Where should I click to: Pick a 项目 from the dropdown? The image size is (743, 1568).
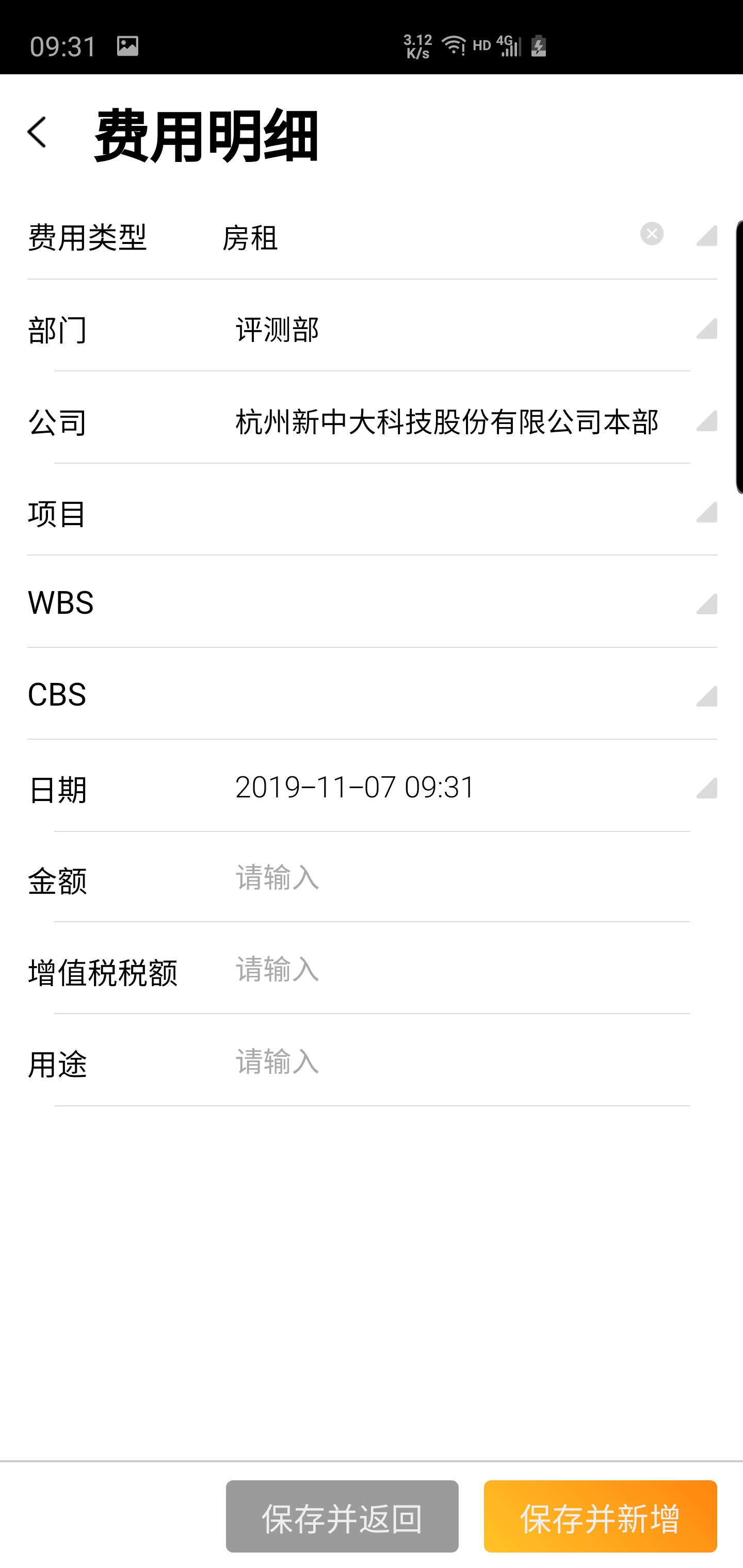[x=706, y=513]
